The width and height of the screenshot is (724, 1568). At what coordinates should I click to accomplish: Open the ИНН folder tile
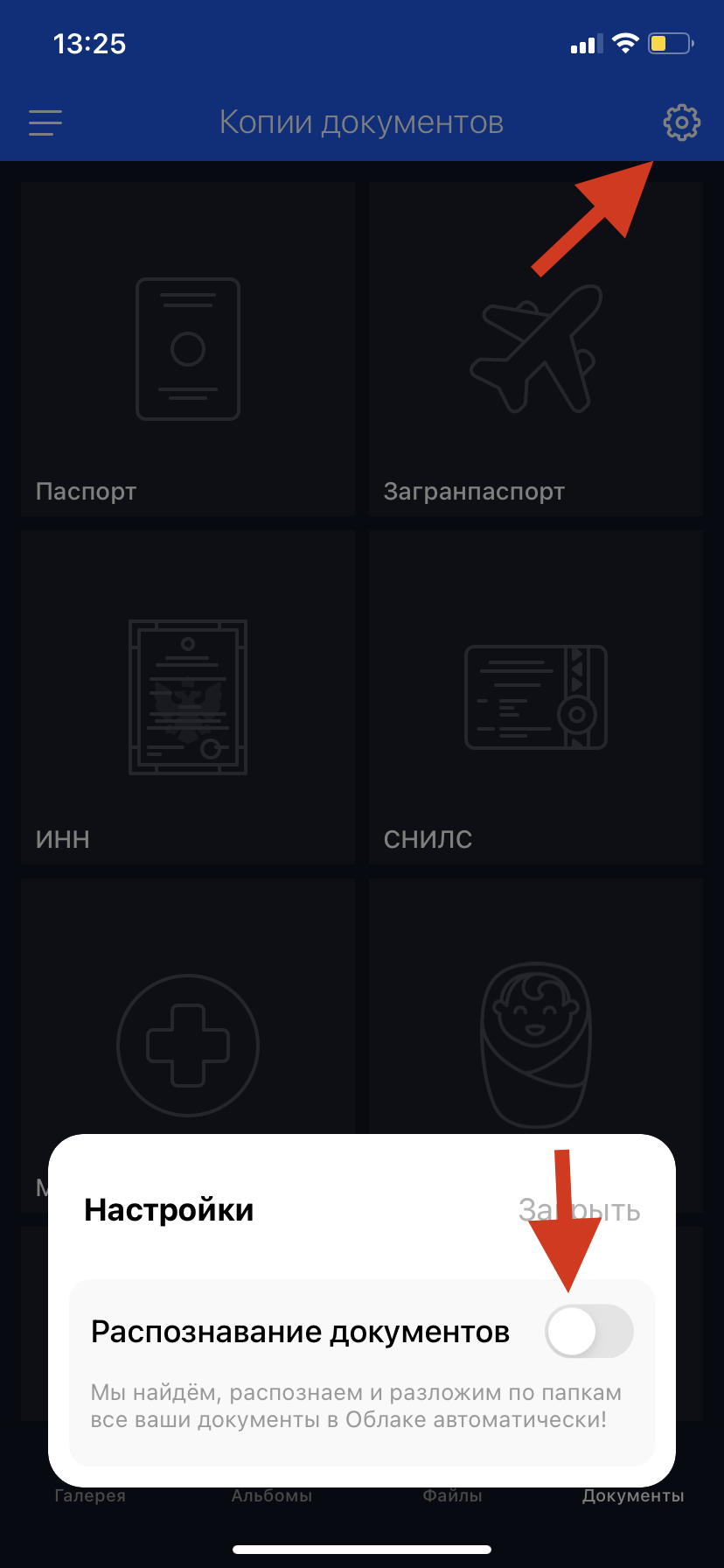(188, 696)
